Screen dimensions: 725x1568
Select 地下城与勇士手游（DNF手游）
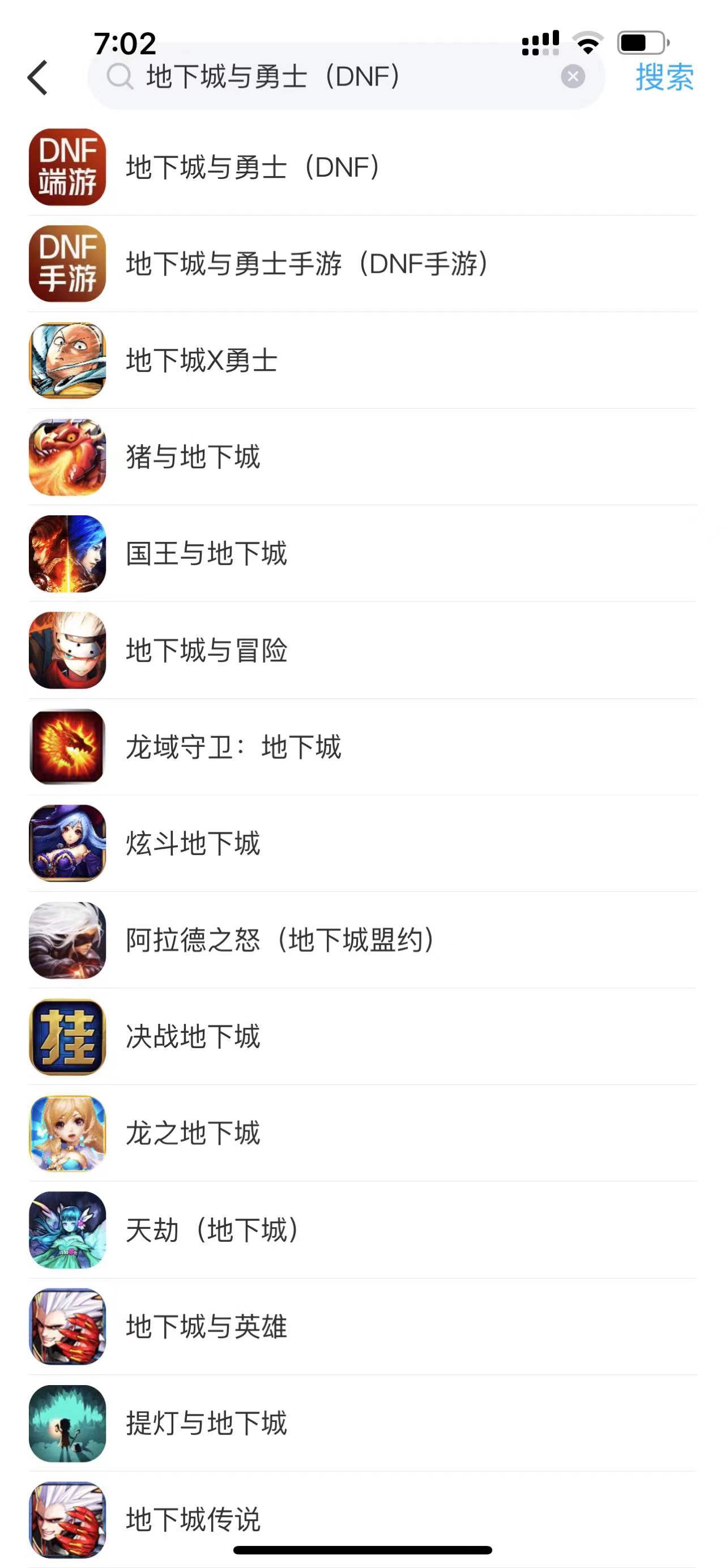coord(306,264)
